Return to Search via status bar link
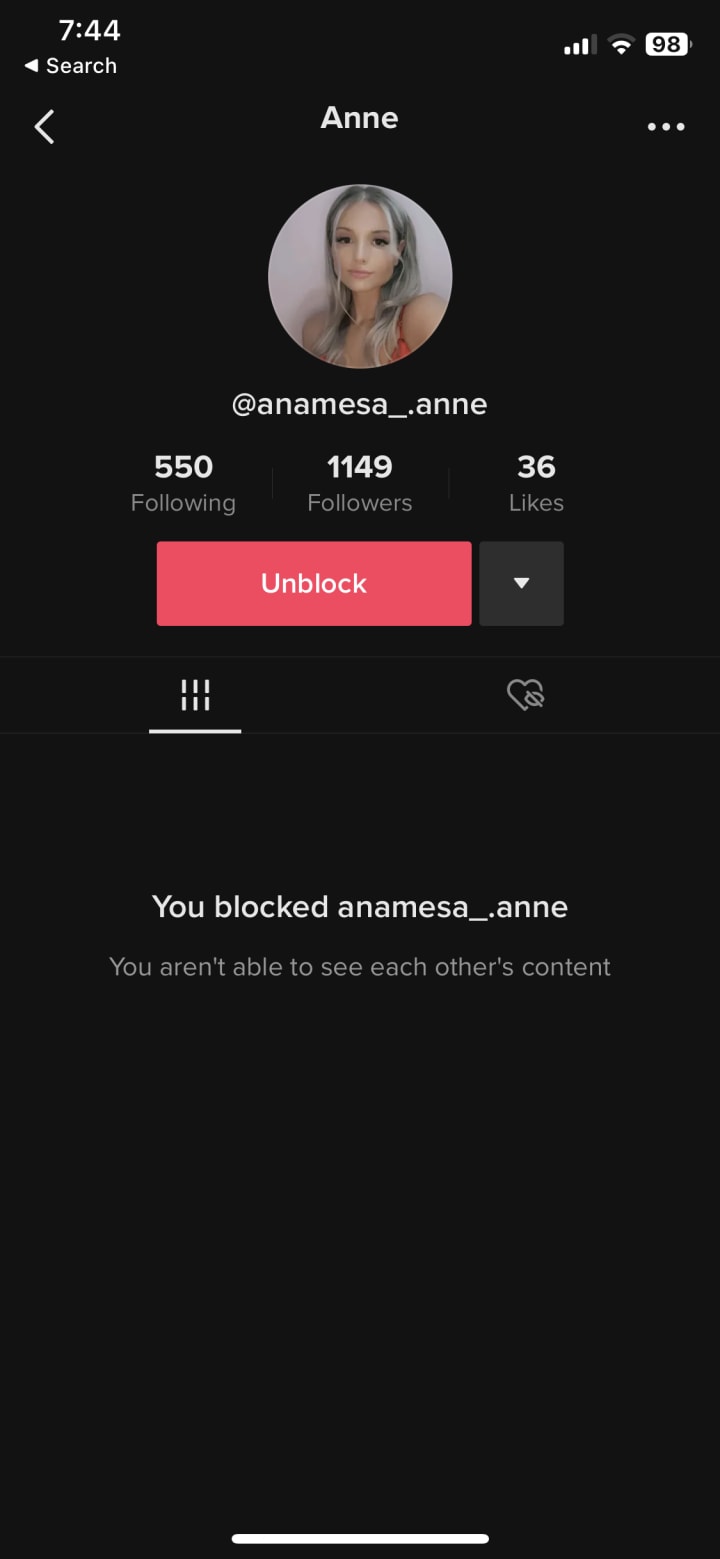The height and width of the screenshot is (1559, 720). point(71,66)
